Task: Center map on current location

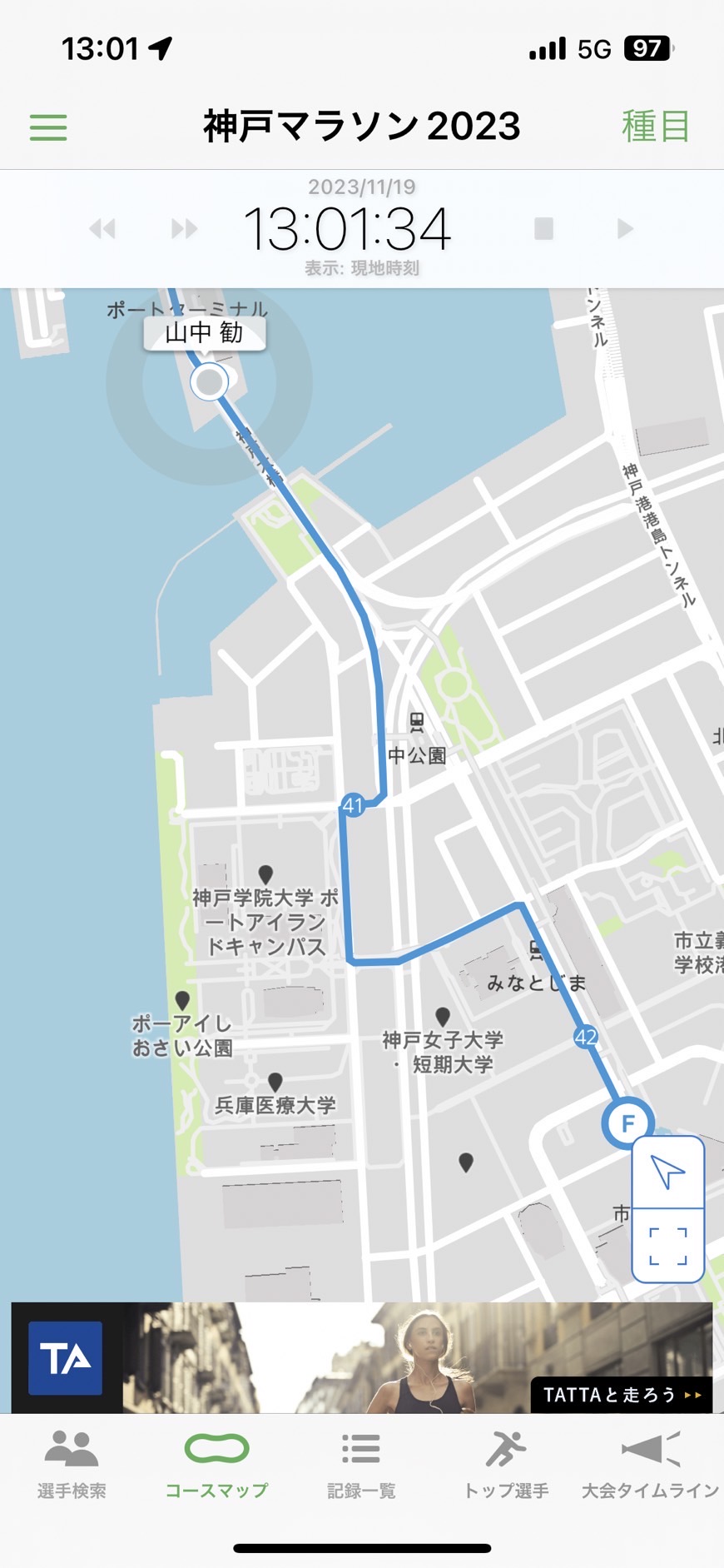Action: point(667,1172)
